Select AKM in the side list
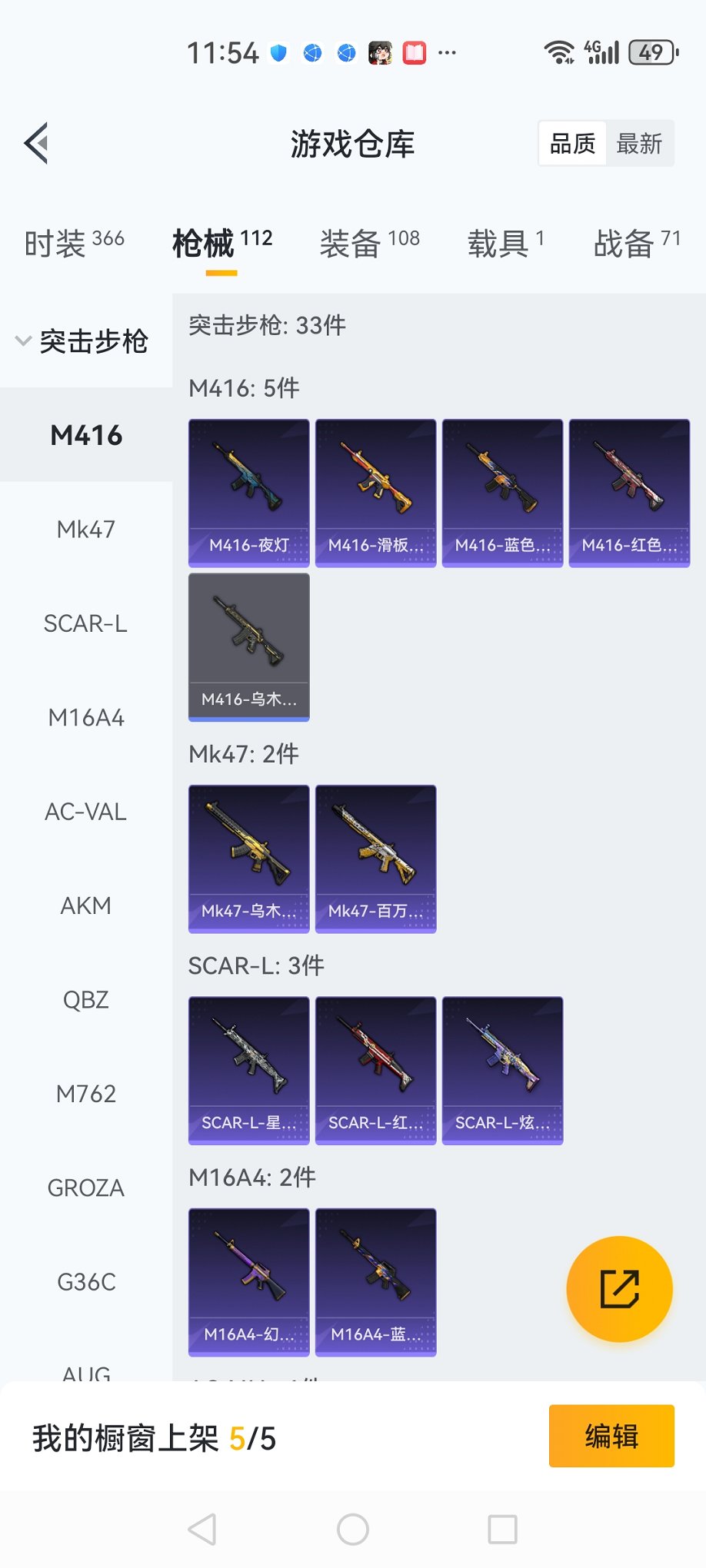 click(86, 905)
